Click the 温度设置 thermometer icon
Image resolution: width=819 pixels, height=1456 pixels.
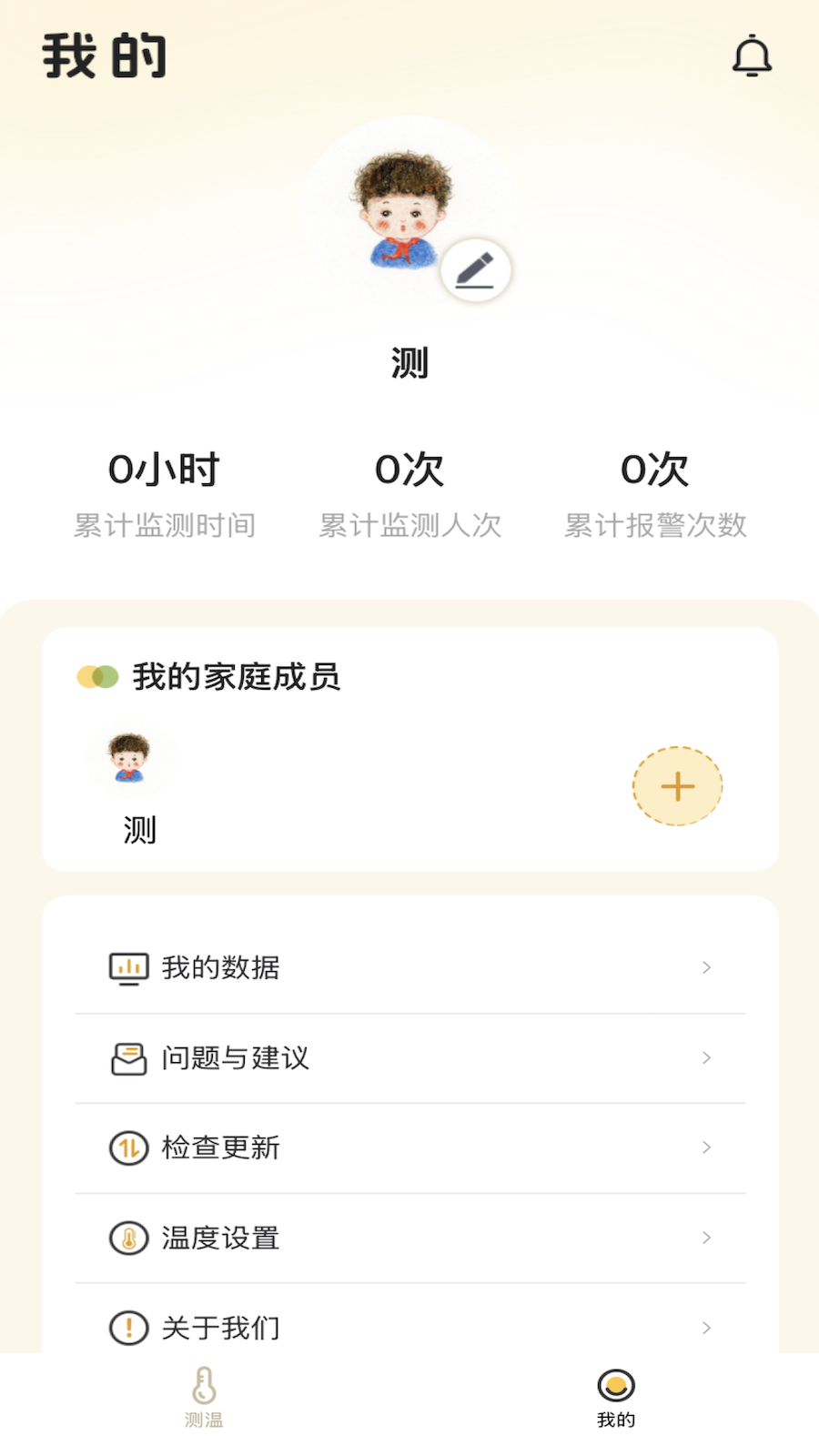pyautogui.click(x=127, y=1238)
